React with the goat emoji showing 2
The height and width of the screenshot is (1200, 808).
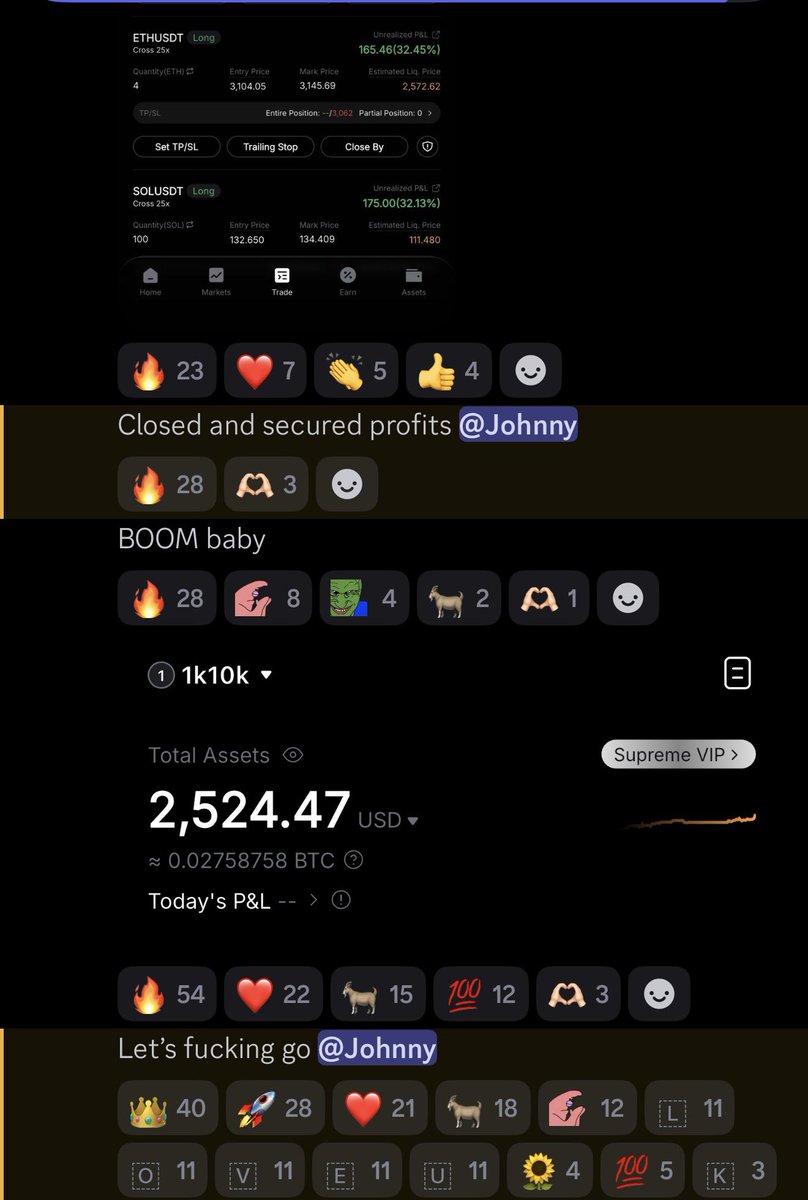pos(458,599)
